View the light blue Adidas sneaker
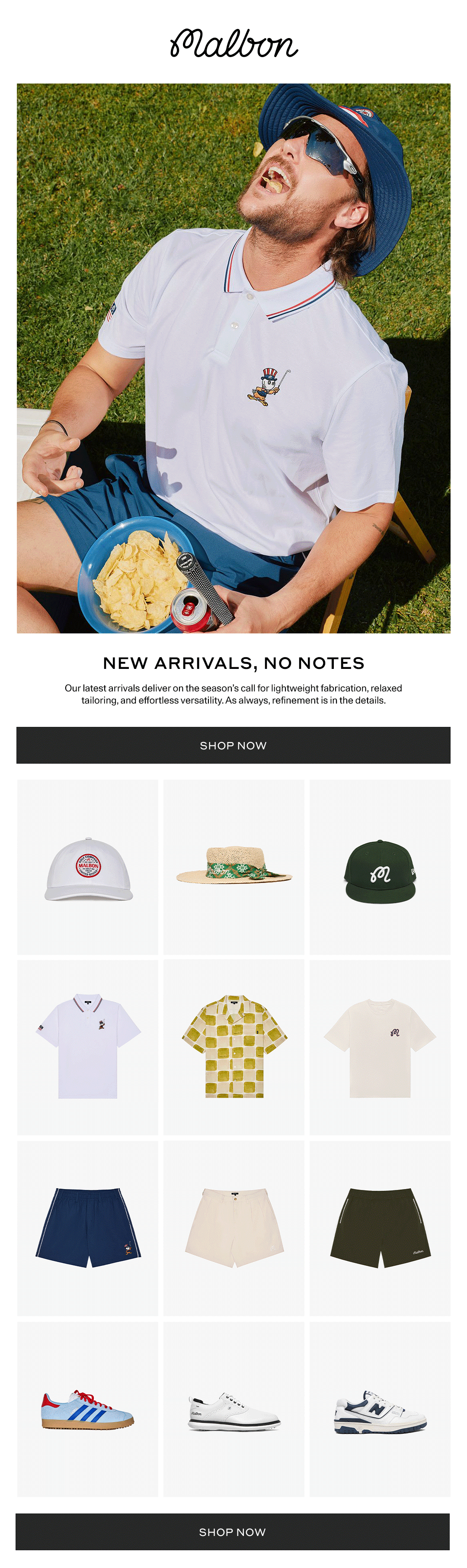Viewport: 467px width, 1568px height. pos(87,1408)
